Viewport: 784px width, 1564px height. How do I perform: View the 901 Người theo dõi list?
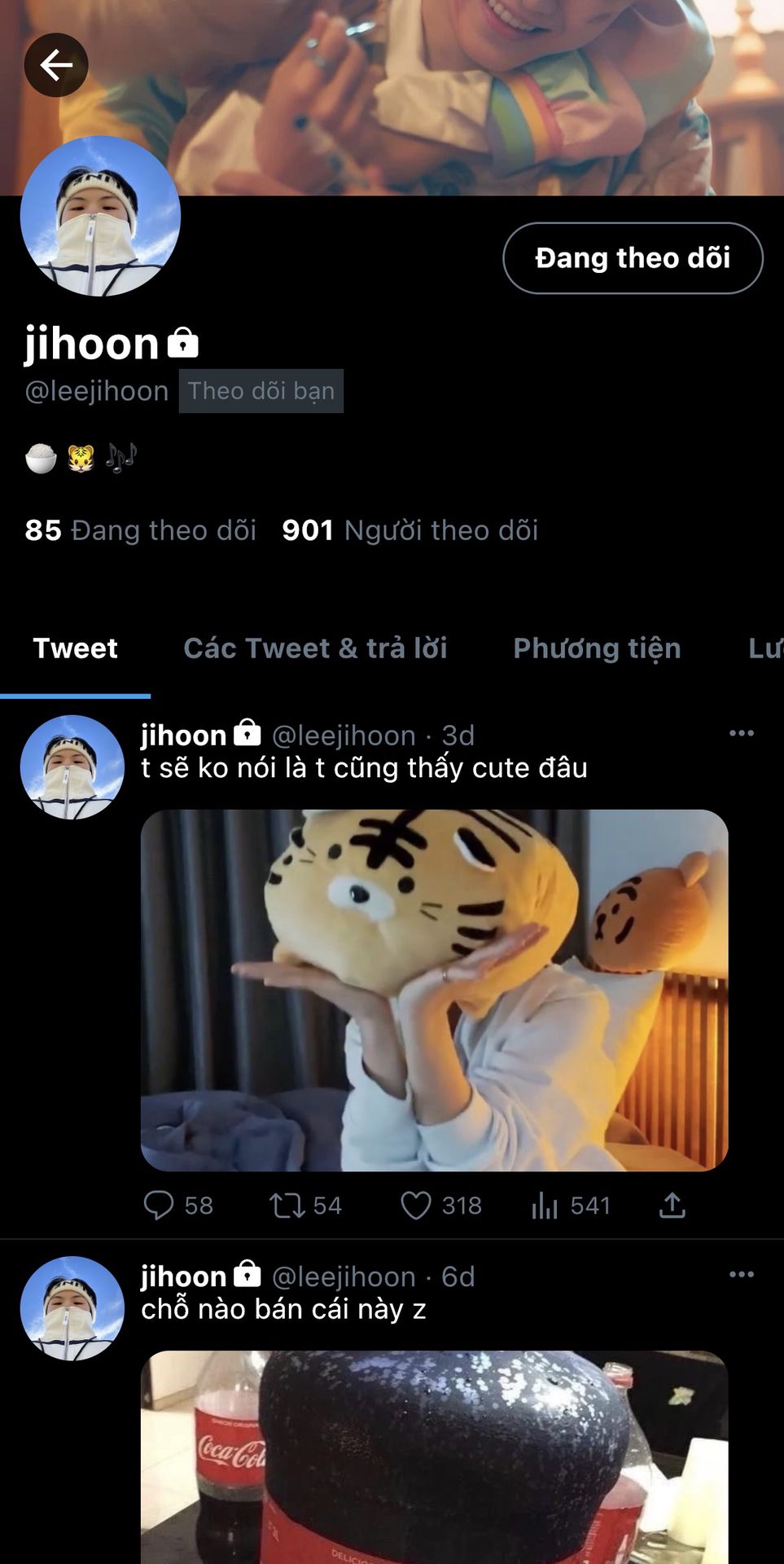(x=410, y=530)
